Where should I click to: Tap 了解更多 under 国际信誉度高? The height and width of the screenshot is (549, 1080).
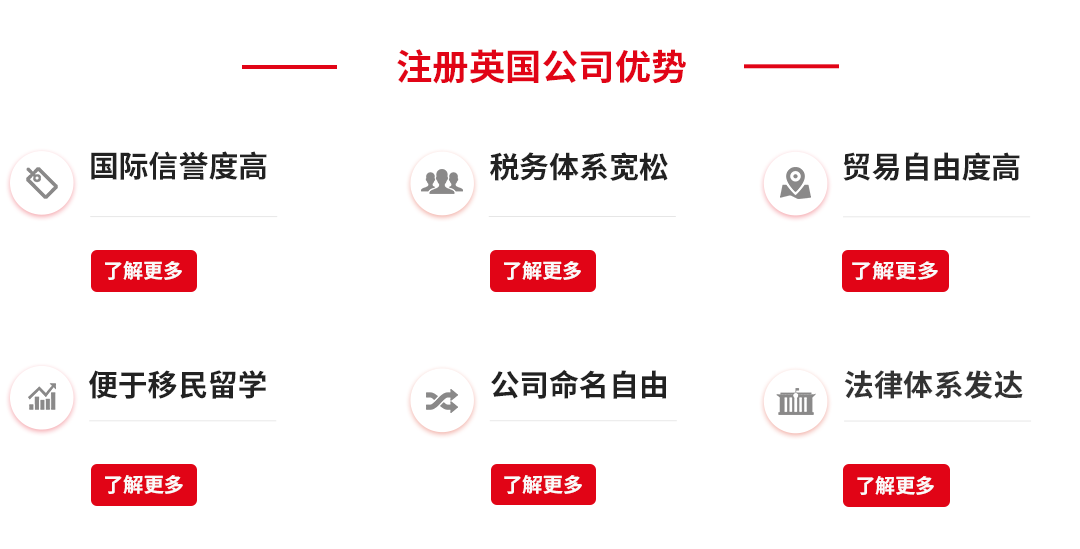(x=144, y=271)
